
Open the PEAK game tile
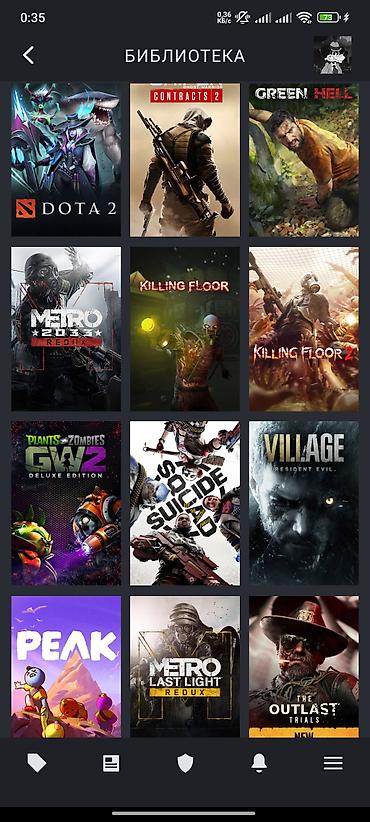66,667
